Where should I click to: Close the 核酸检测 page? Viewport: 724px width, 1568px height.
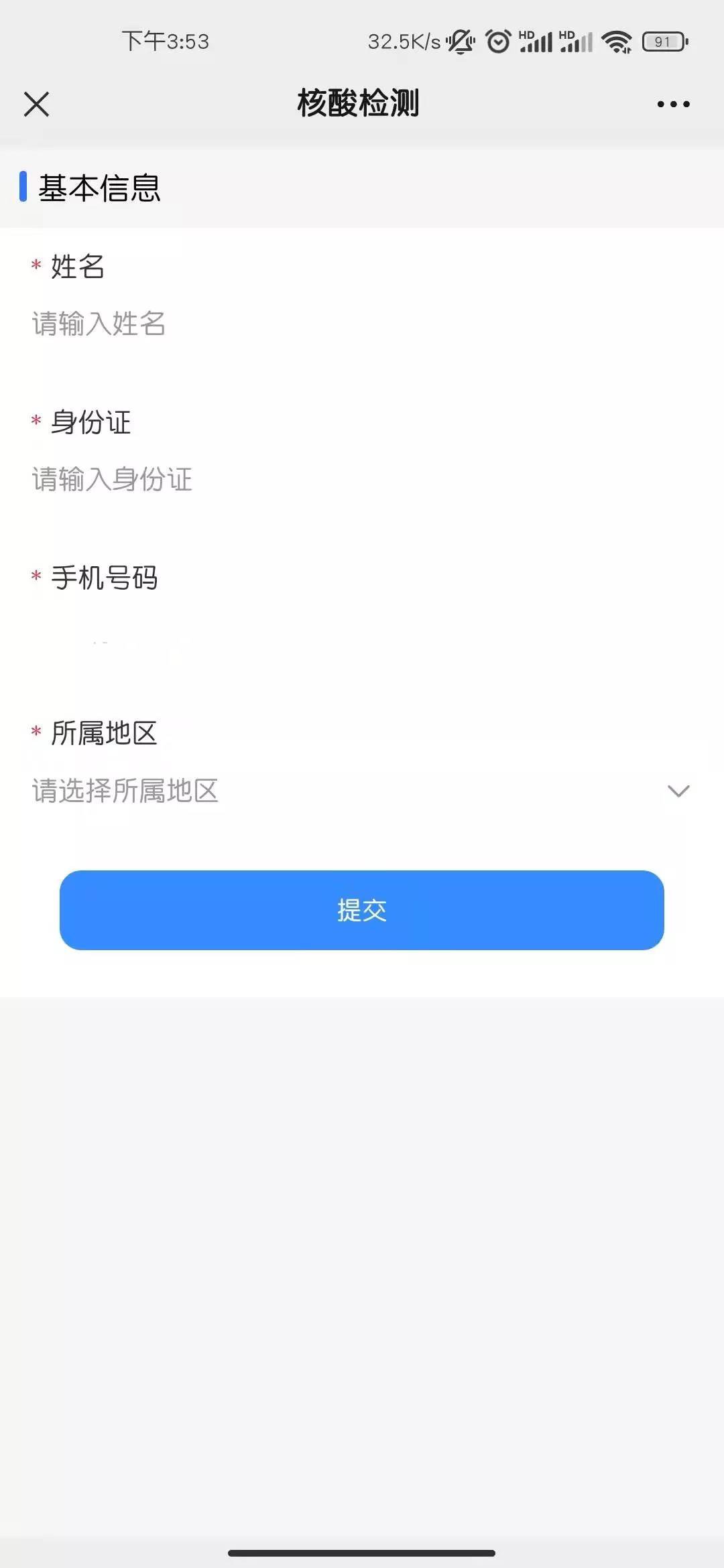[x=36, y=104]
